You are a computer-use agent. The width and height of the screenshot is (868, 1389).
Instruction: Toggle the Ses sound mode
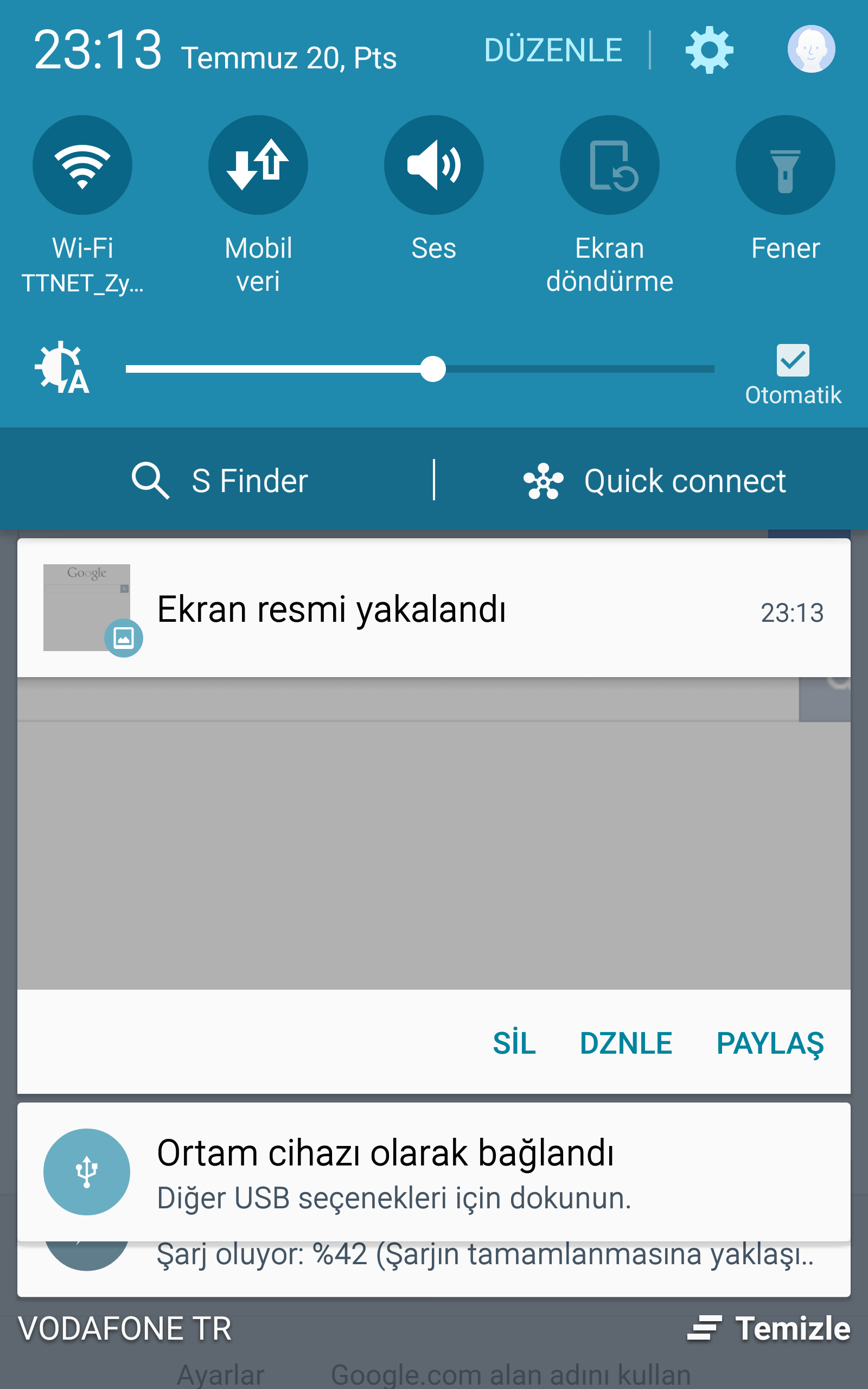click(x=434, y=165)
